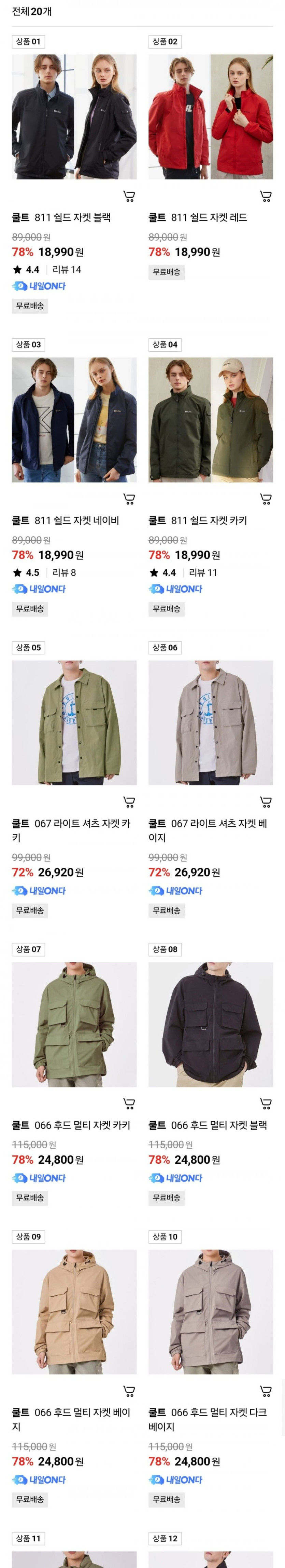285x1568 pixels.
Task: Open the 066 후드 멀티 자켓 베이지 product
Action: coord(74,1311)
